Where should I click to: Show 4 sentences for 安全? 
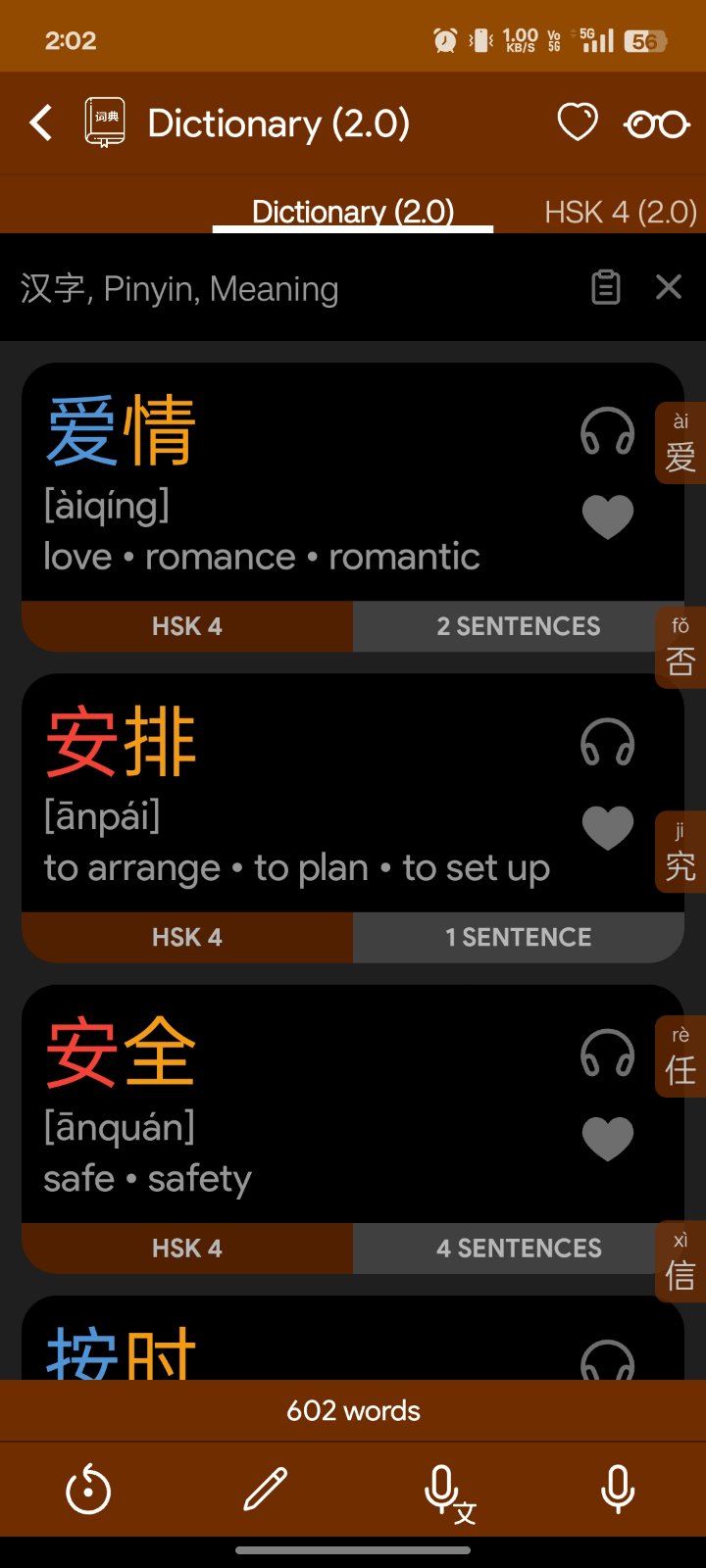[518, 1248]
